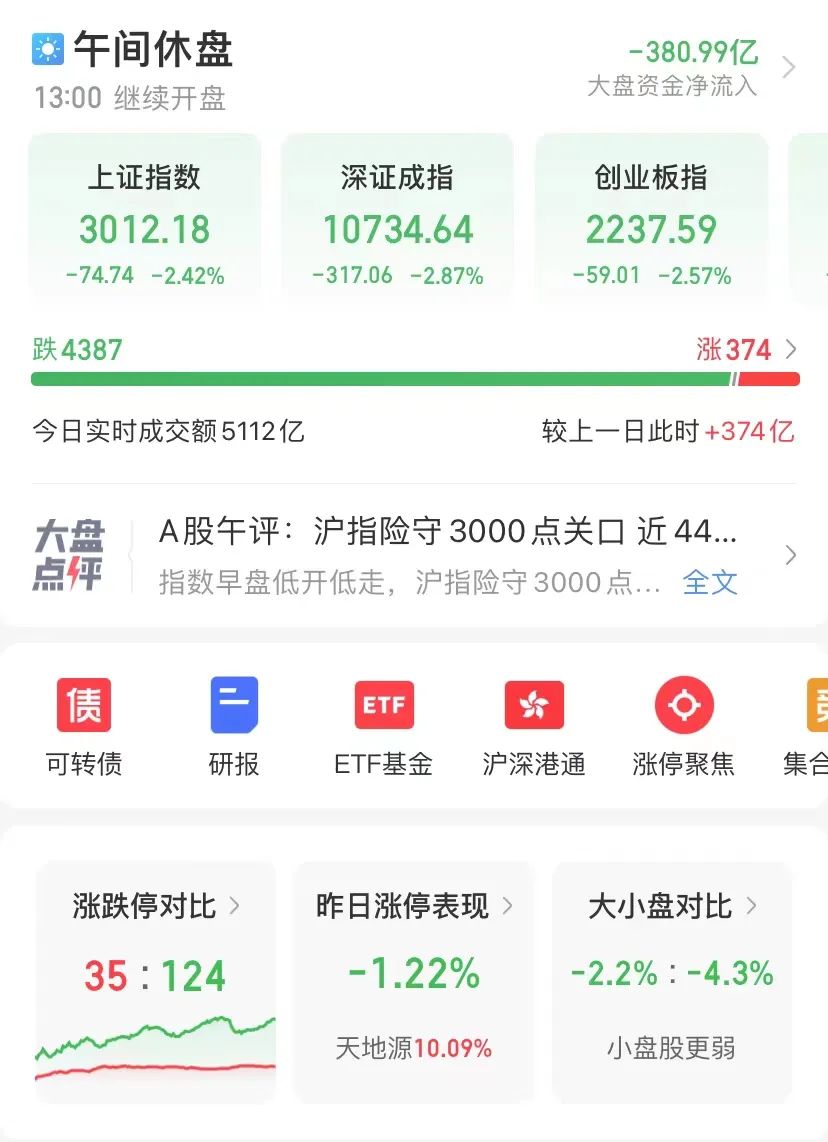
Task: Open 涨停聚焦 focus page
Action: pyautogui.click(x=684, y=728)
